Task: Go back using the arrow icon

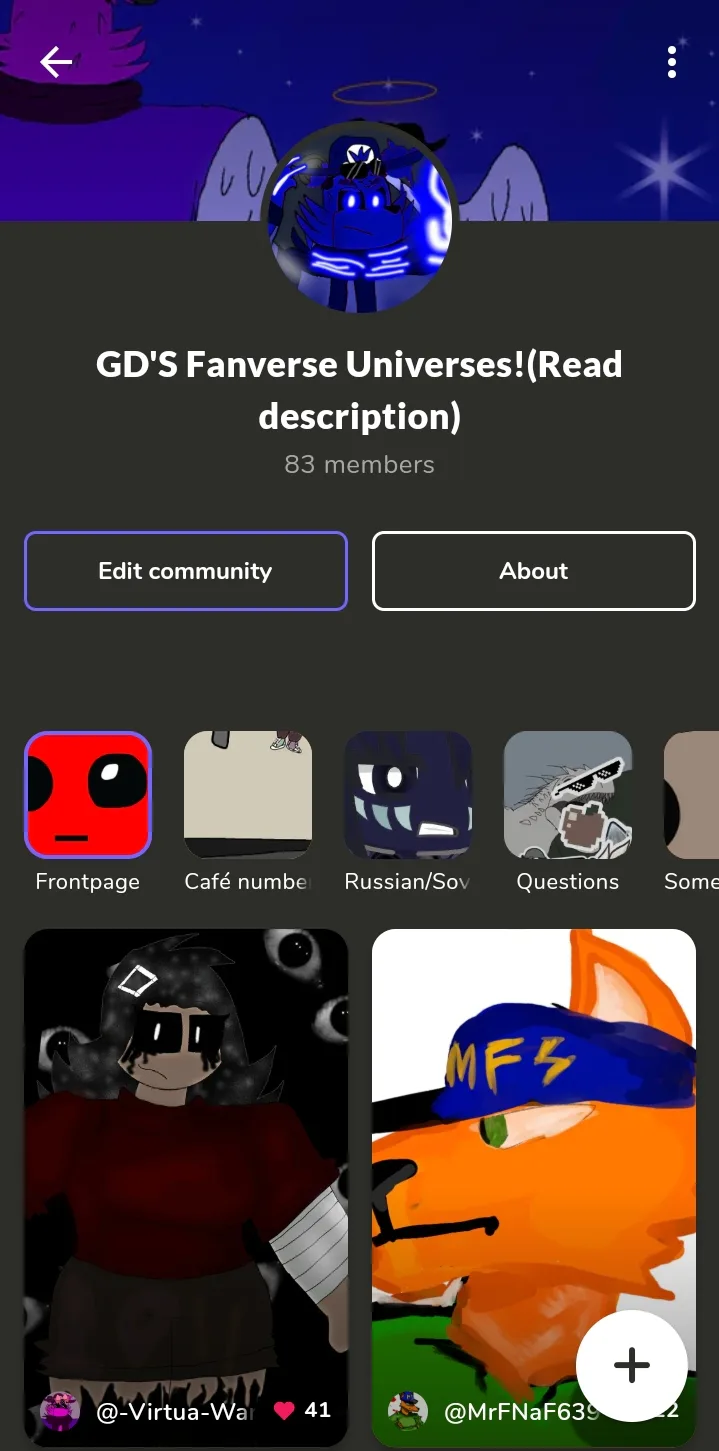Action: 56,62
